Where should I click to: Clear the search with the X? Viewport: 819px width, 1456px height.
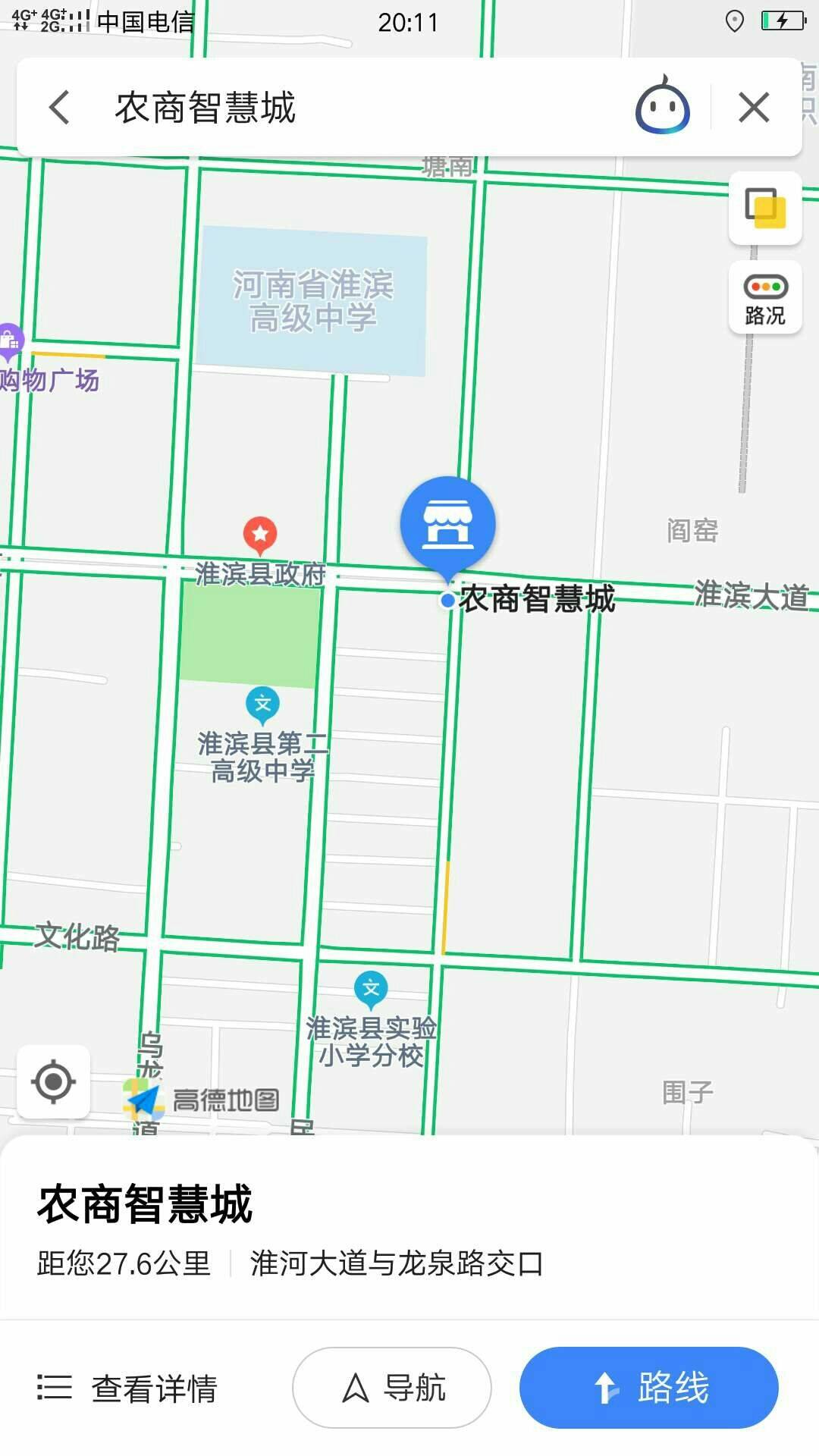tap(754, 107)
